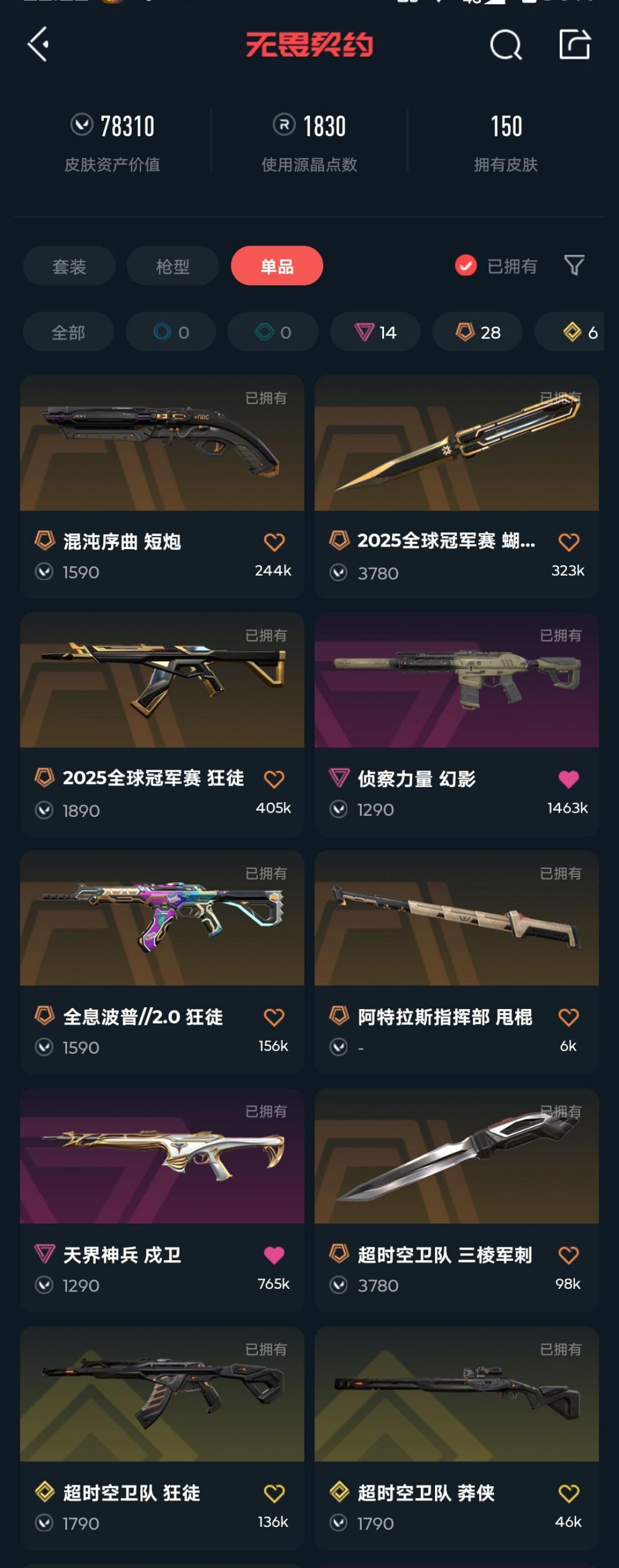Go back using the top-left arrow
619x1568 pixels.
39,45
